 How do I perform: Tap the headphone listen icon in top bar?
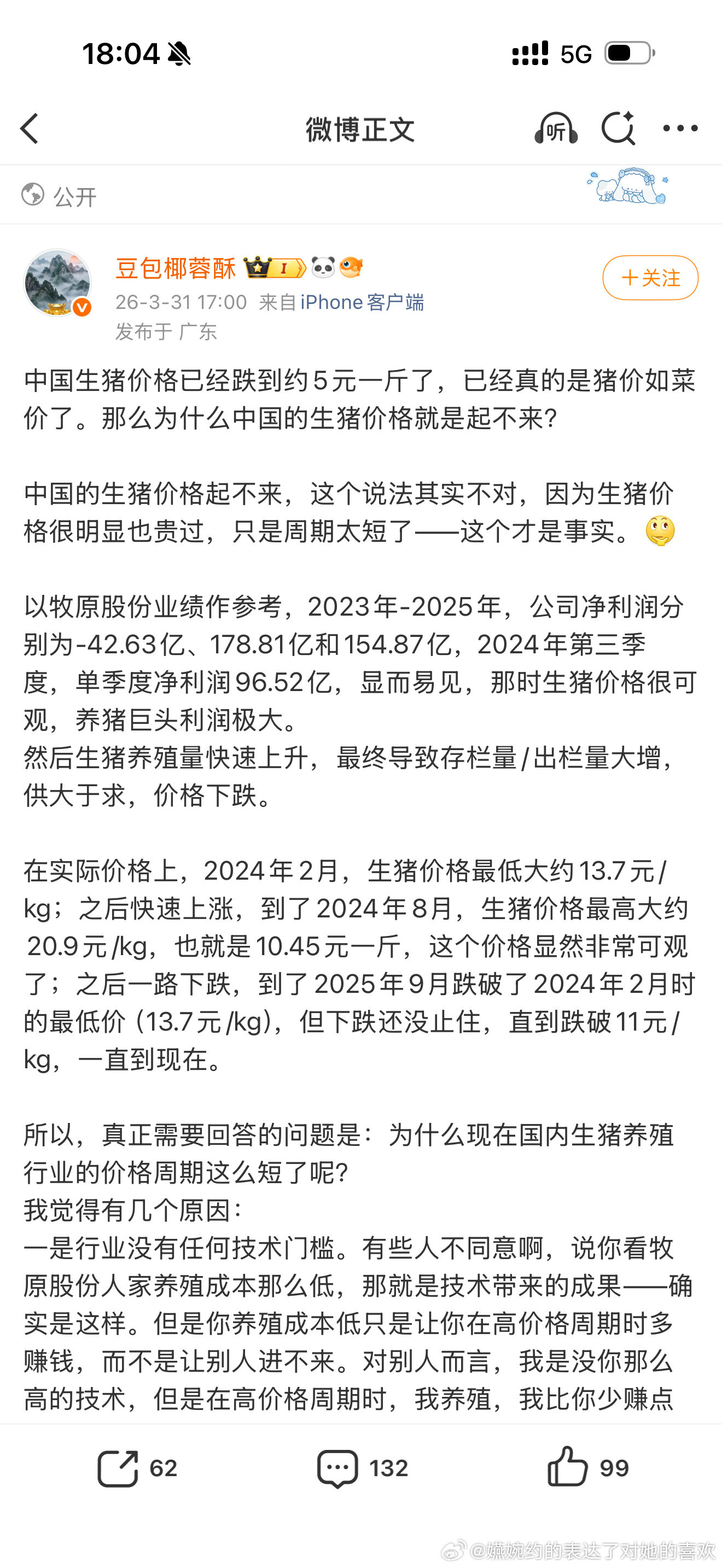(556, 130)
